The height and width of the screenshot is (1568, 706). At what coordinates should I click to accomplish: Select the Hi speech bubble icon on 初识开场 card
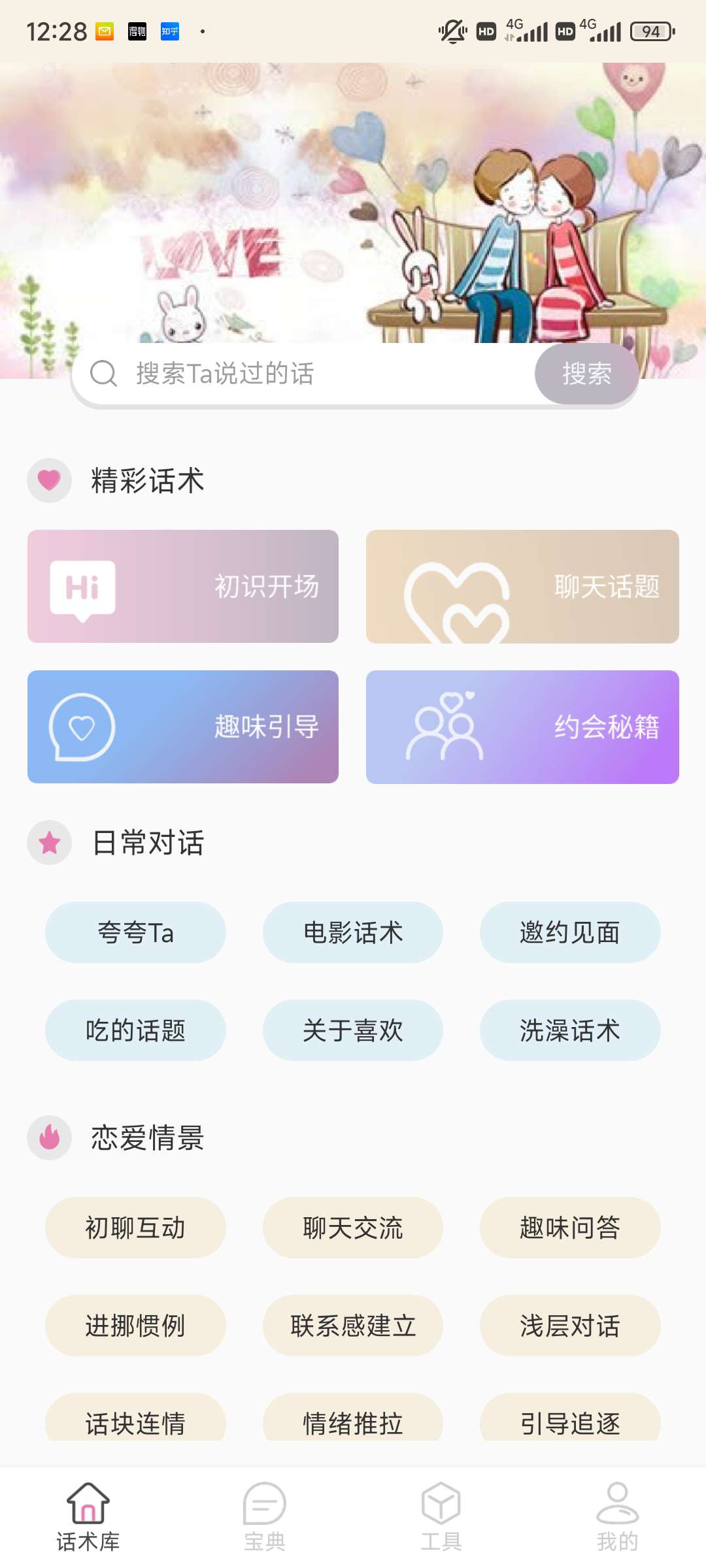(85, 586)
